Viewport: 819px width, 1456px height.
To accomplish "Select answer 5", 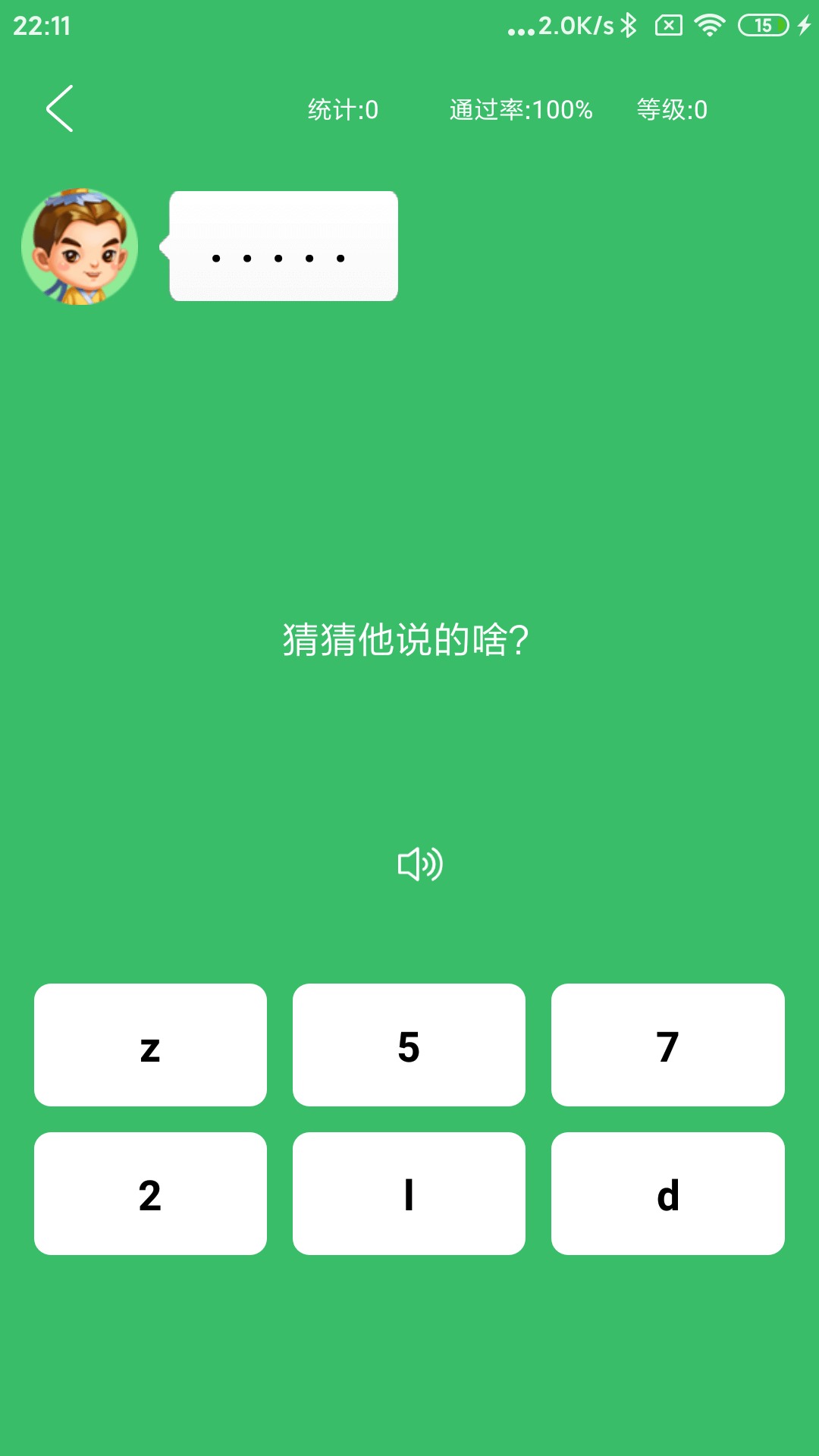I will click(409, 1045).
